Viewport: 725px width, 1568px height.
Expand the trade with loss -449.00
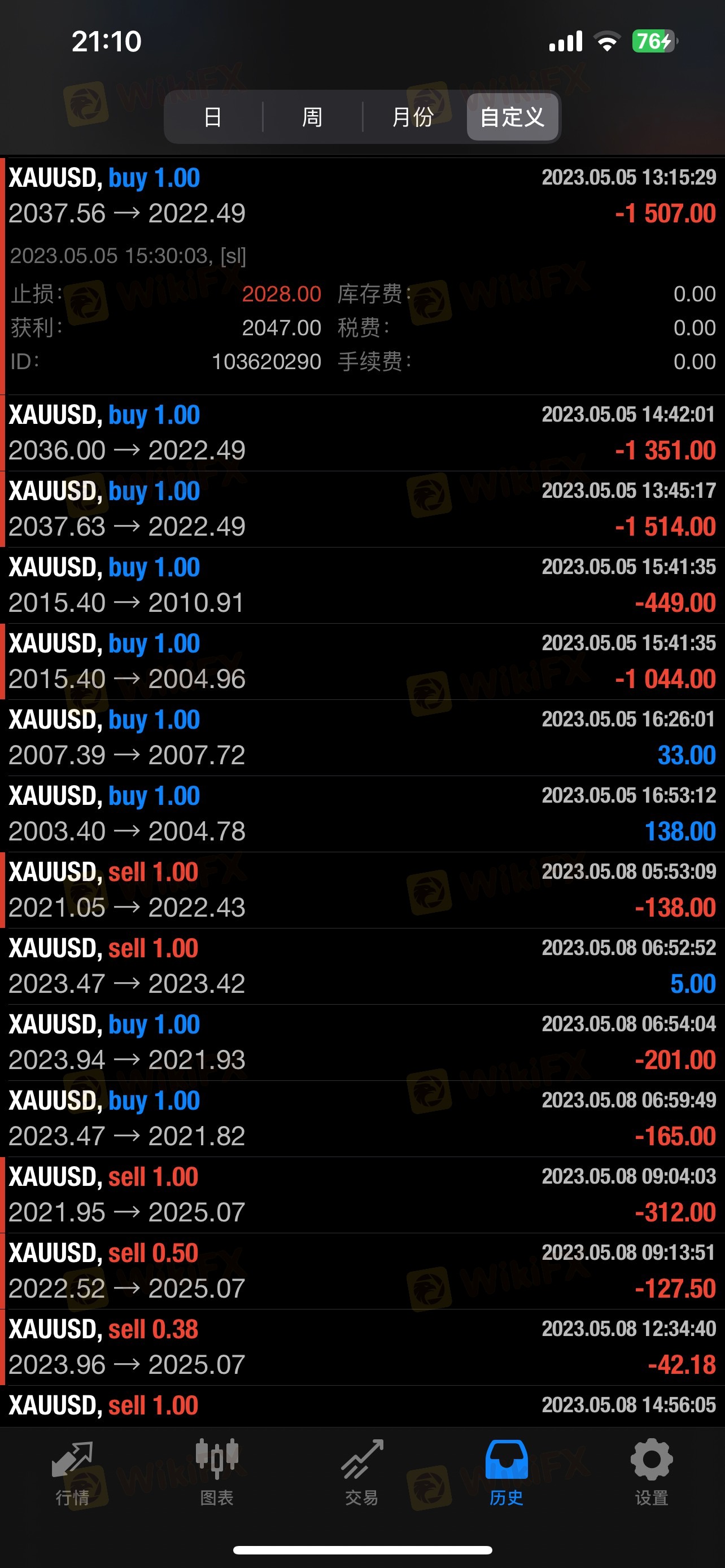(362, 585)
